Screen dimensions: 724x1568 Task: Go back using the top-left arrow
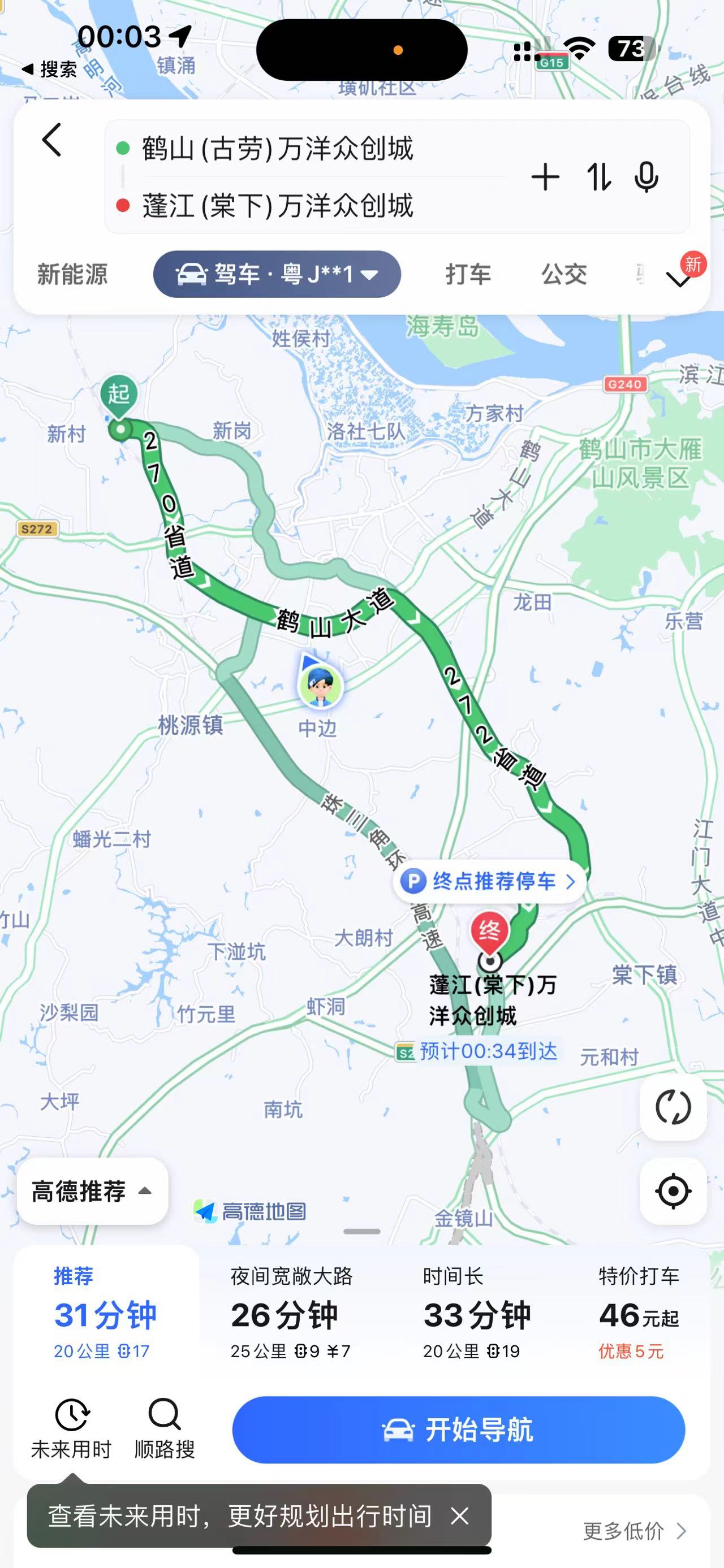pyautogui.click(x=53, y=140)
